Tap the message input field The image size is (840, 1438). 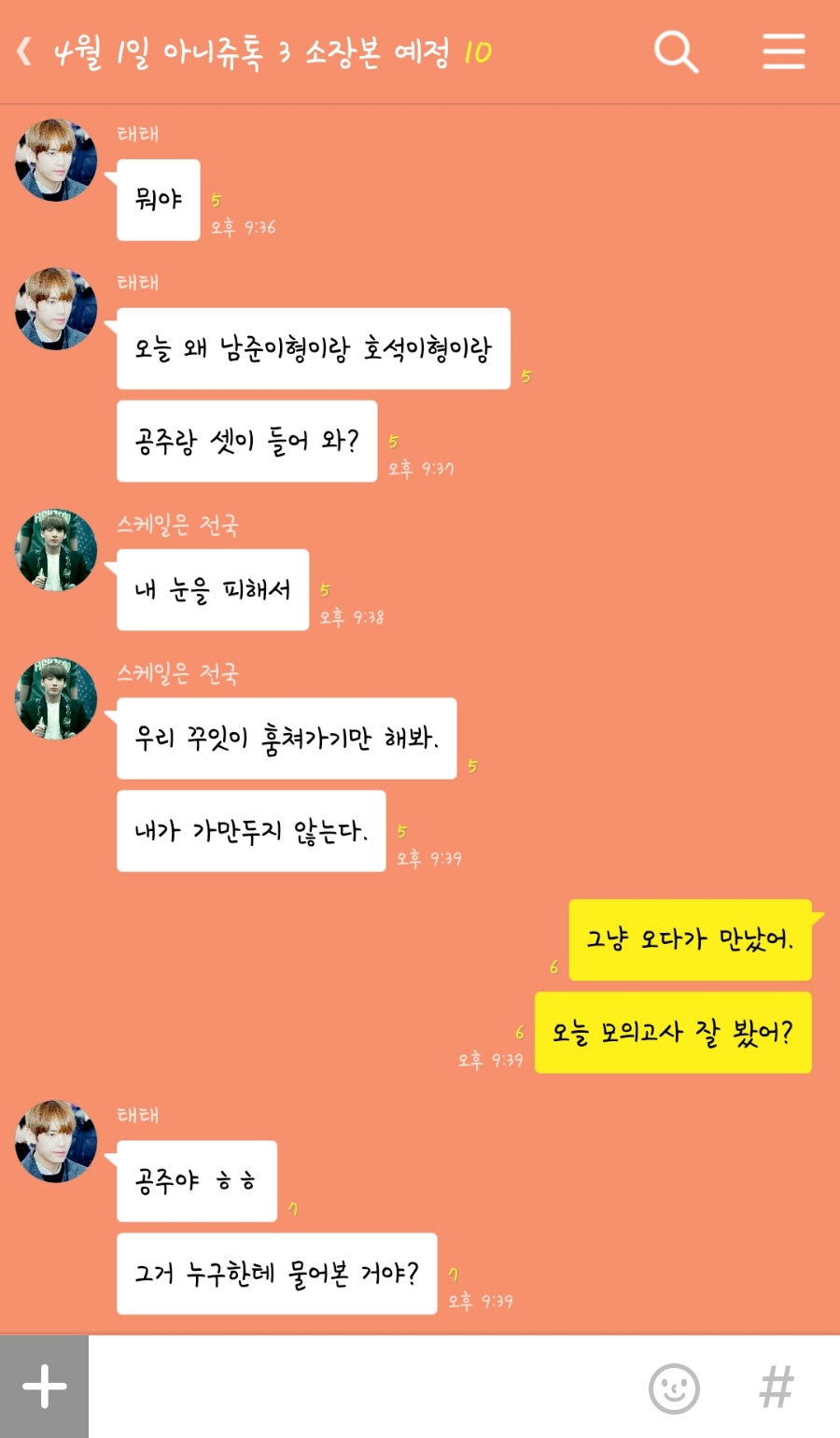pos(364,1387)
